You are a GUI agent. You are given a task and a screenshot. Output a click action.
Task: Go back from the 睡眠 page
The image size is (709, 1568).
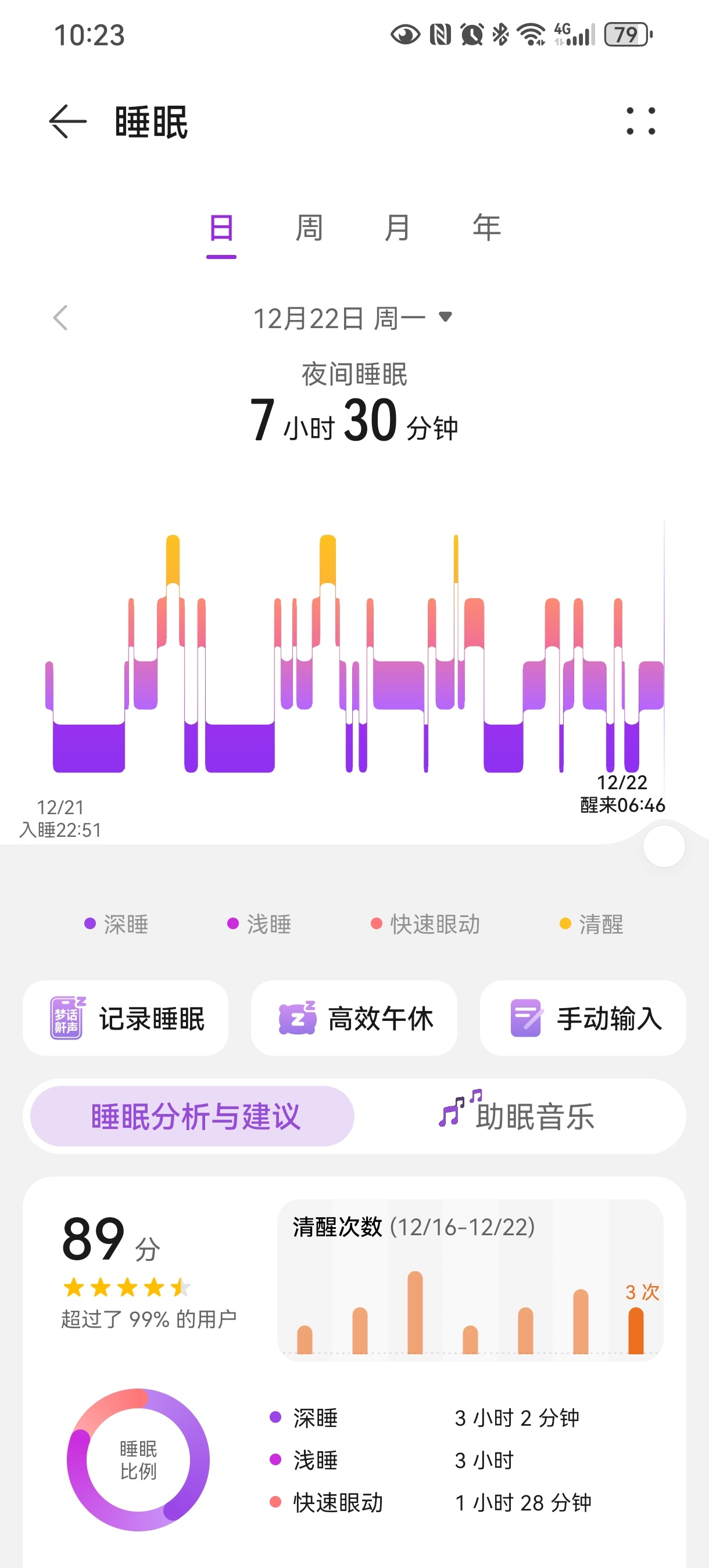pyautogui.click(x=67, y=122)
